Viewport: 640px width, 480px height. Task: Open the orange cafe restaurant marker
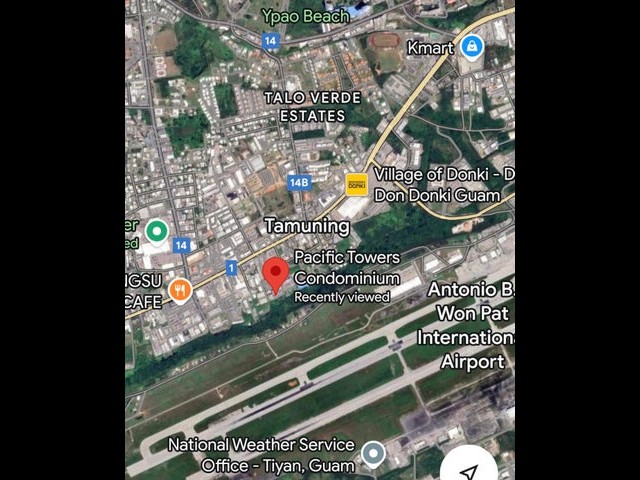coord(180,291)
